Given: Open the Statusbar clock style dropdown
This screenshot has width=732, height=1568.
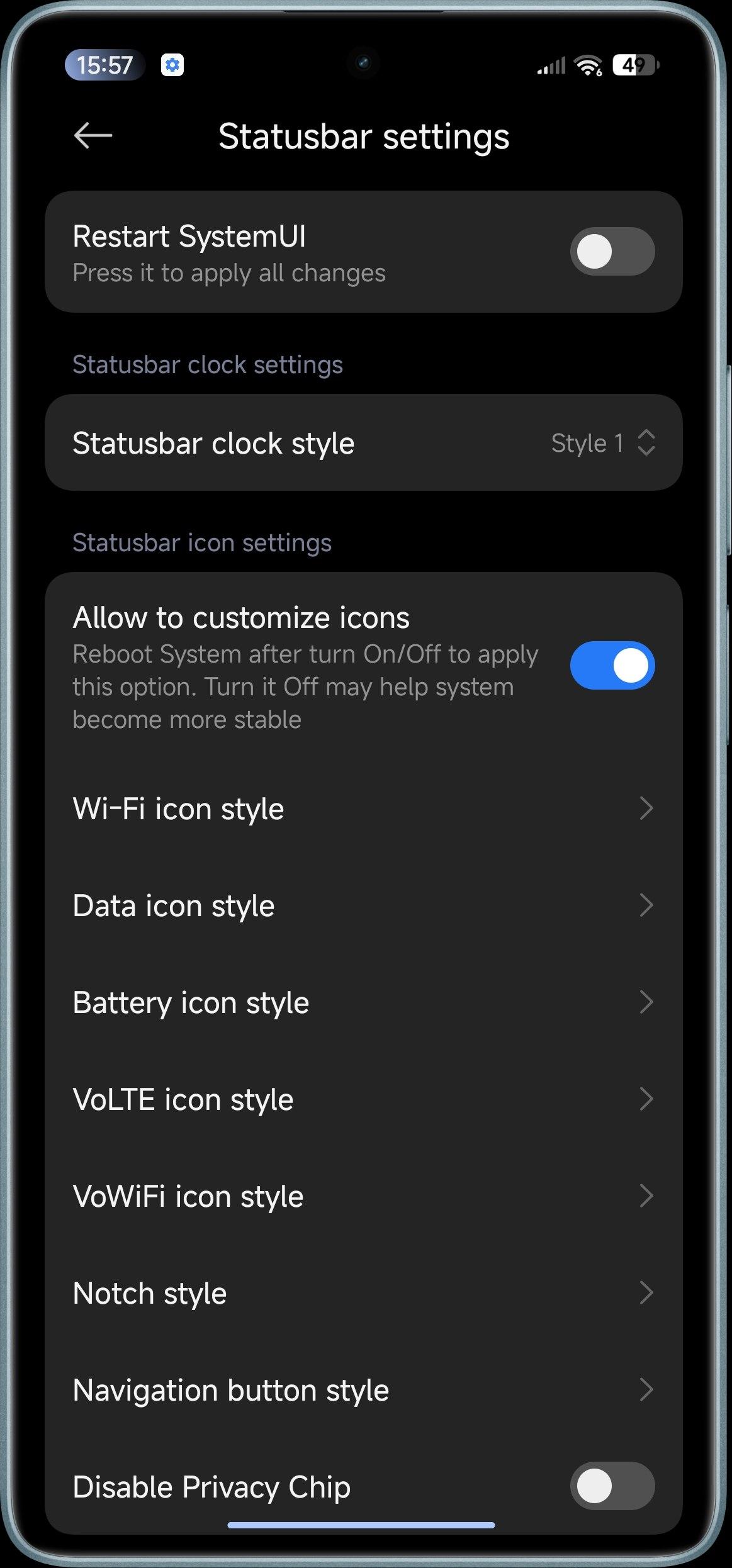Looking at the screenshot, I should click(x=364, y=443).
